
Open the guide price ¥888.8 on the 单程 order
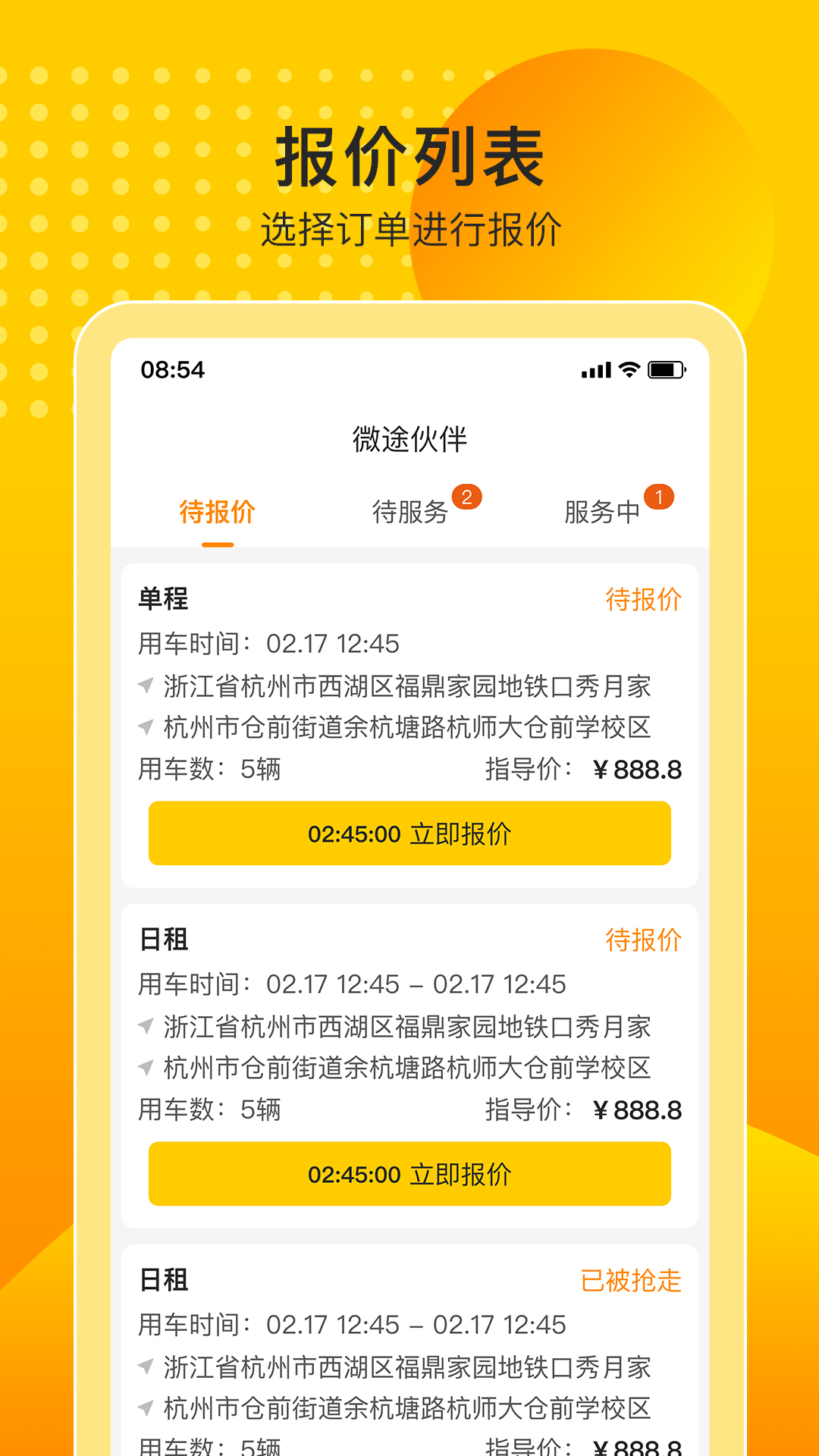coord(637,769)
